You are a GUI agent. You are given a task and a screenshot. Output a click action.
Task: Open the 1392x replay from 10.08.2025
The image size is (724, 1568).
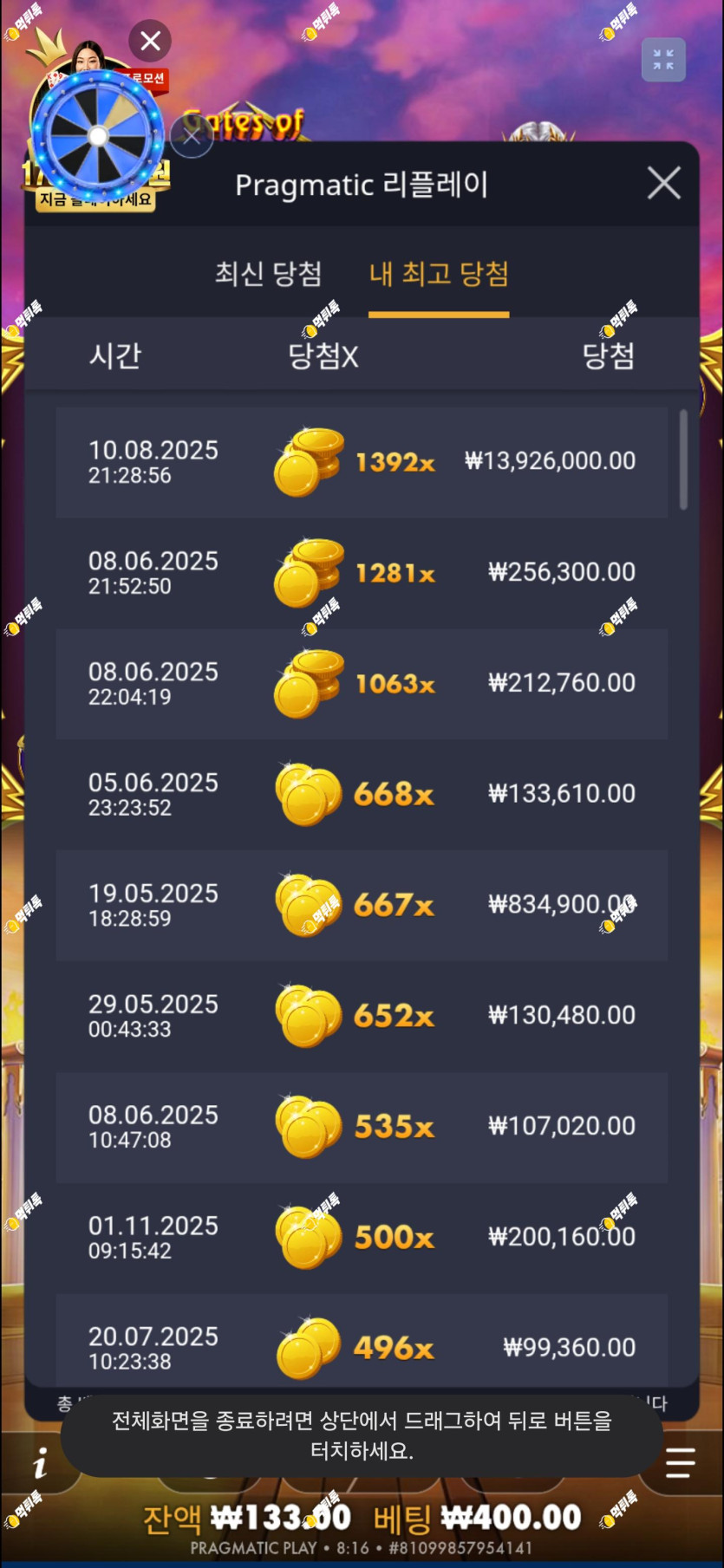362,462
